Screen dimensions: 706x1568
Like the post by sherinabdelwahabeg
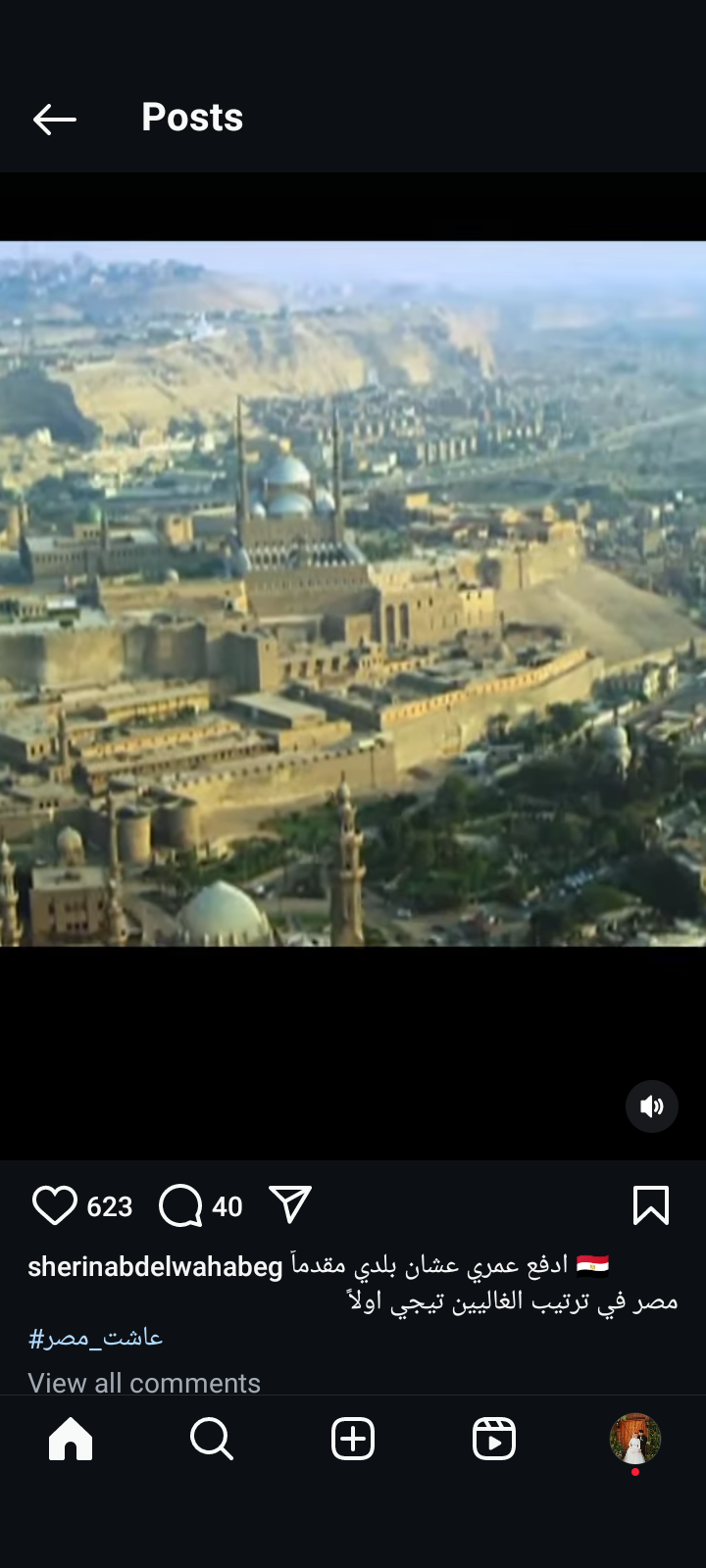tap(55, 1205)
